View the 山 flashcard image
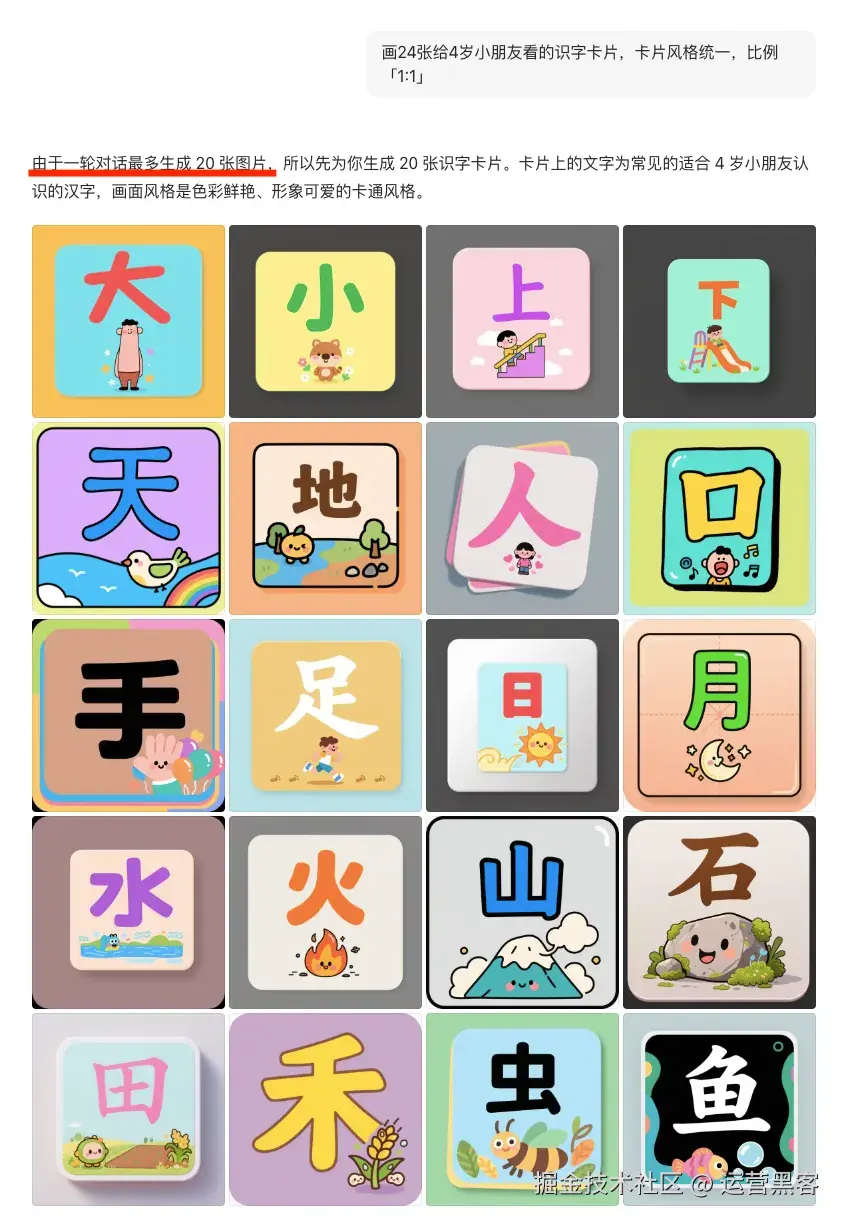This screenshot has width=847, height=1225. click(522, 911)
